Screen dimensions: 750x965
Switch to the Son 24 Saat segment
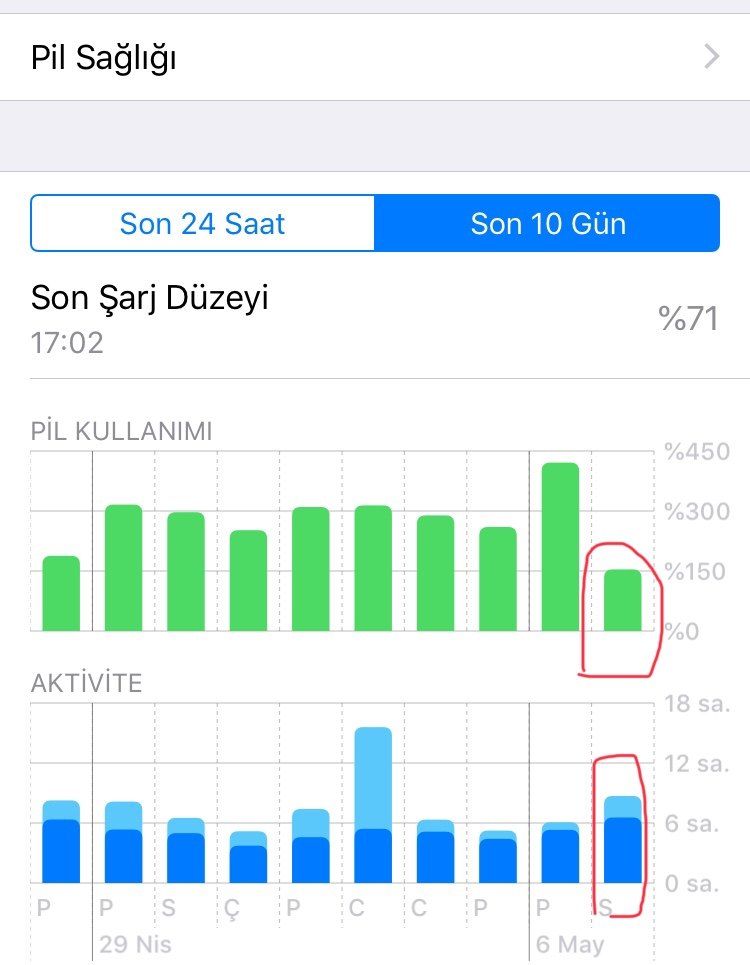(x=203, y=223)
